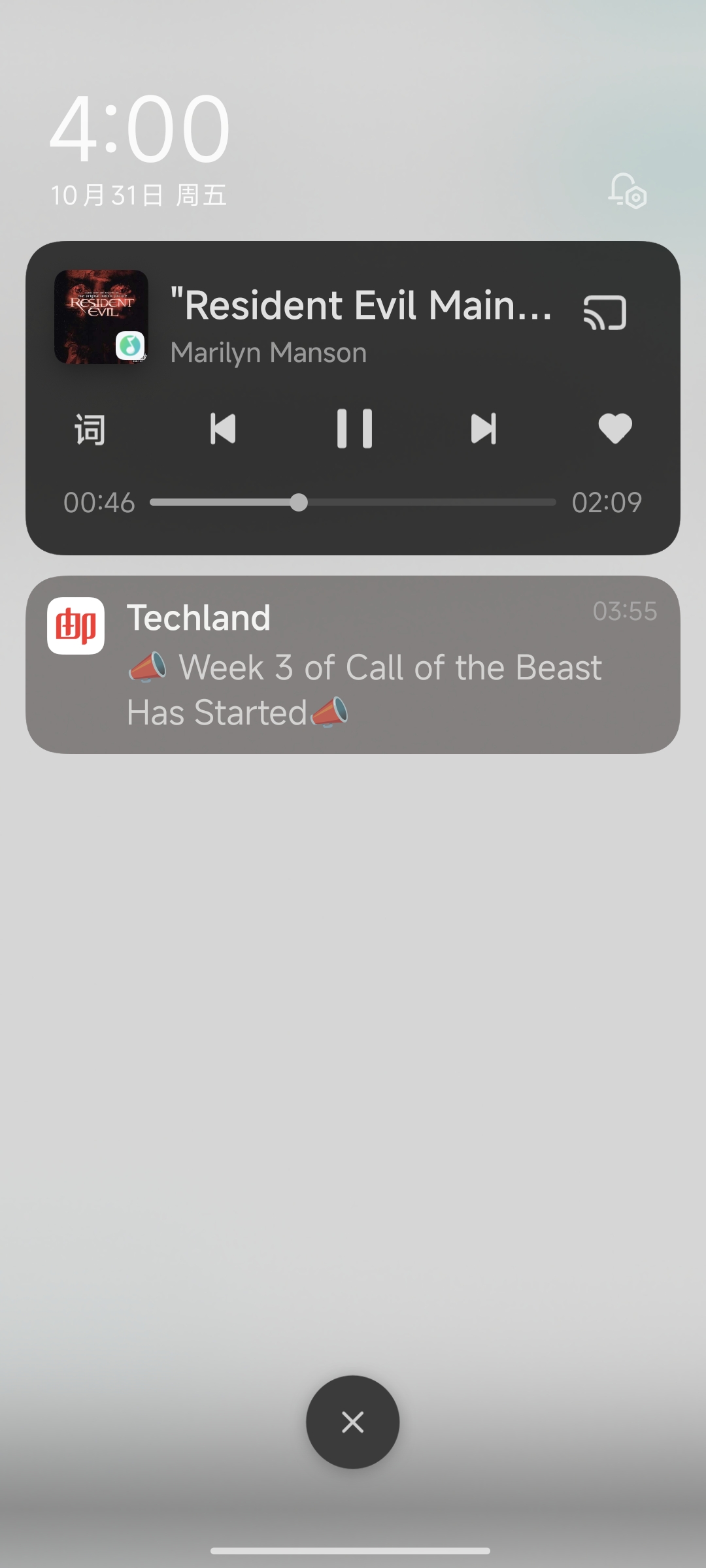Seek to a point on the playback progress bar
706x1568 pixels.
353,502
